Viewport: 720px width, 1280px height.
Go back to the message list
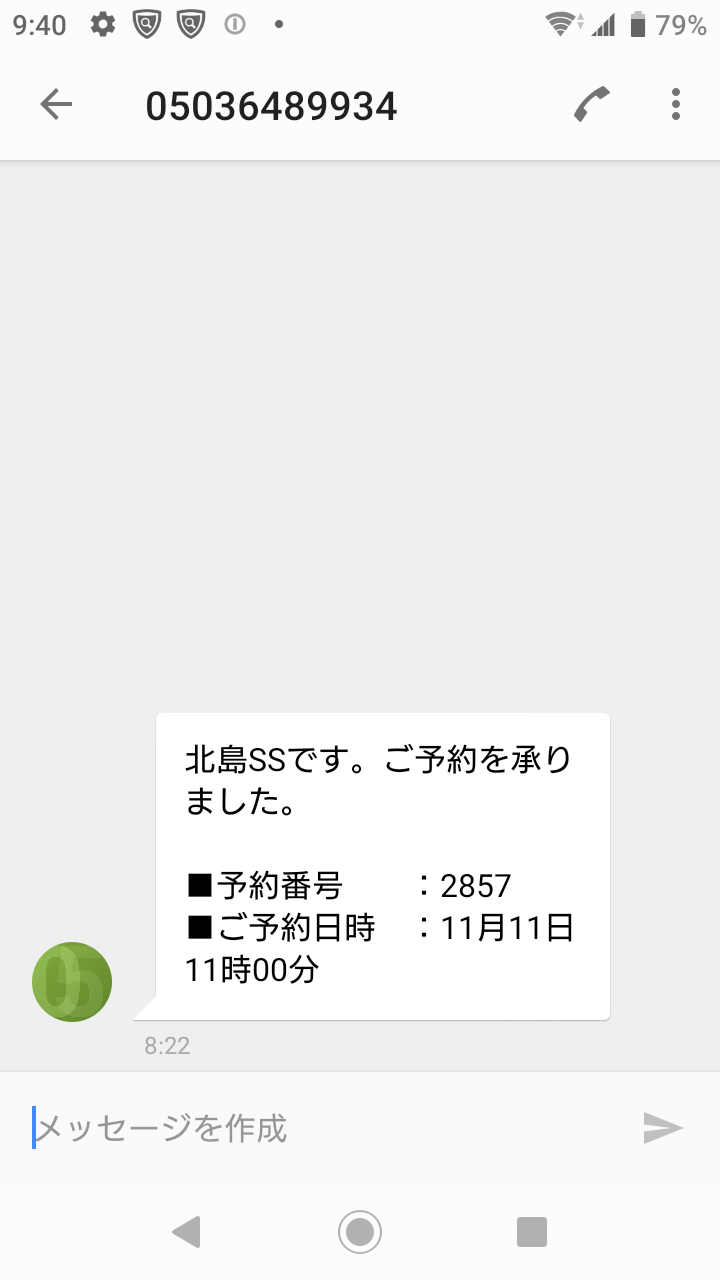coord(56,105)
